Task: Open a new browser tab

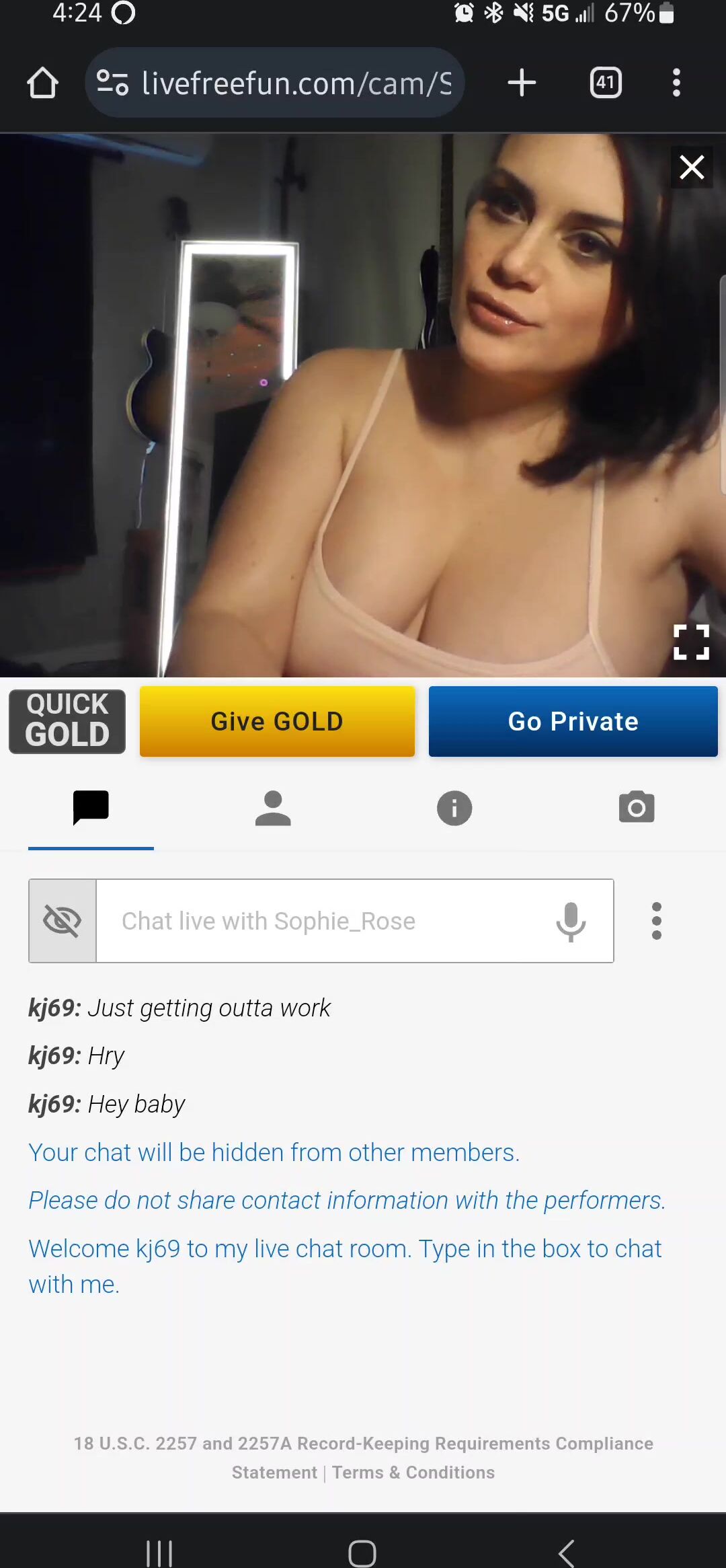Action: (522, 83)
